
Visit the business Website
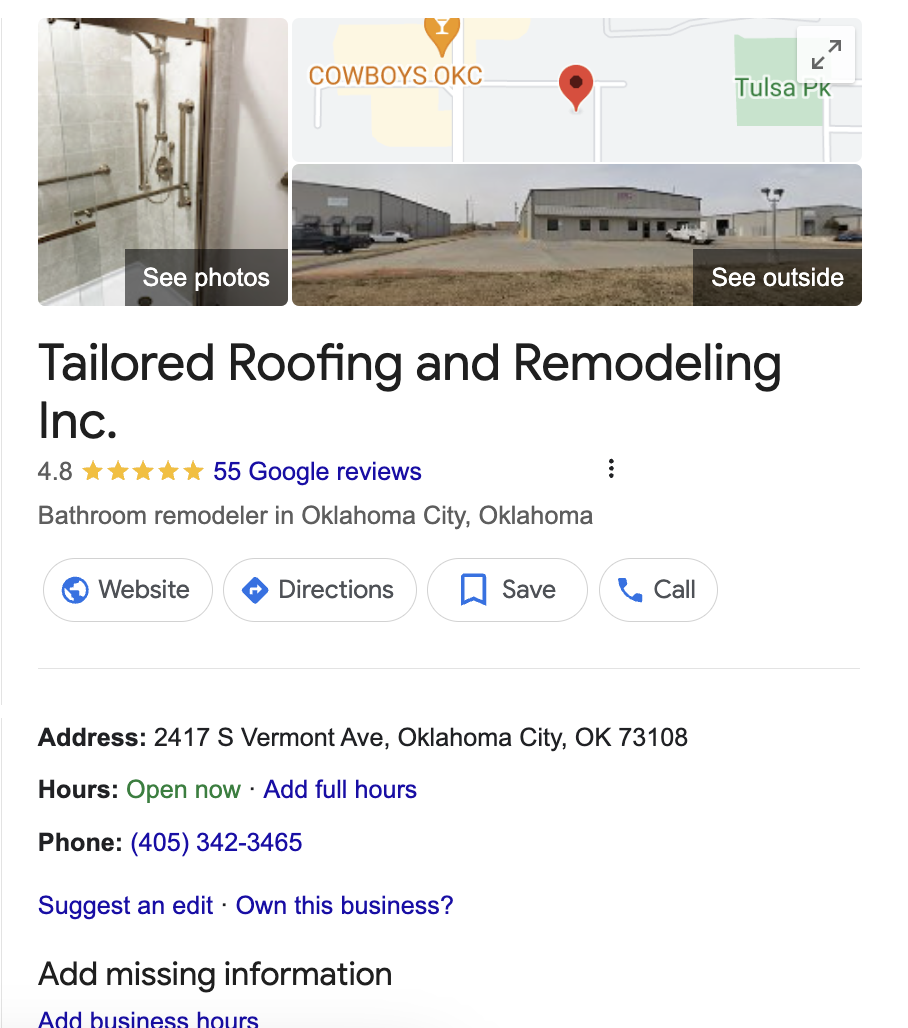coord(128,590)
